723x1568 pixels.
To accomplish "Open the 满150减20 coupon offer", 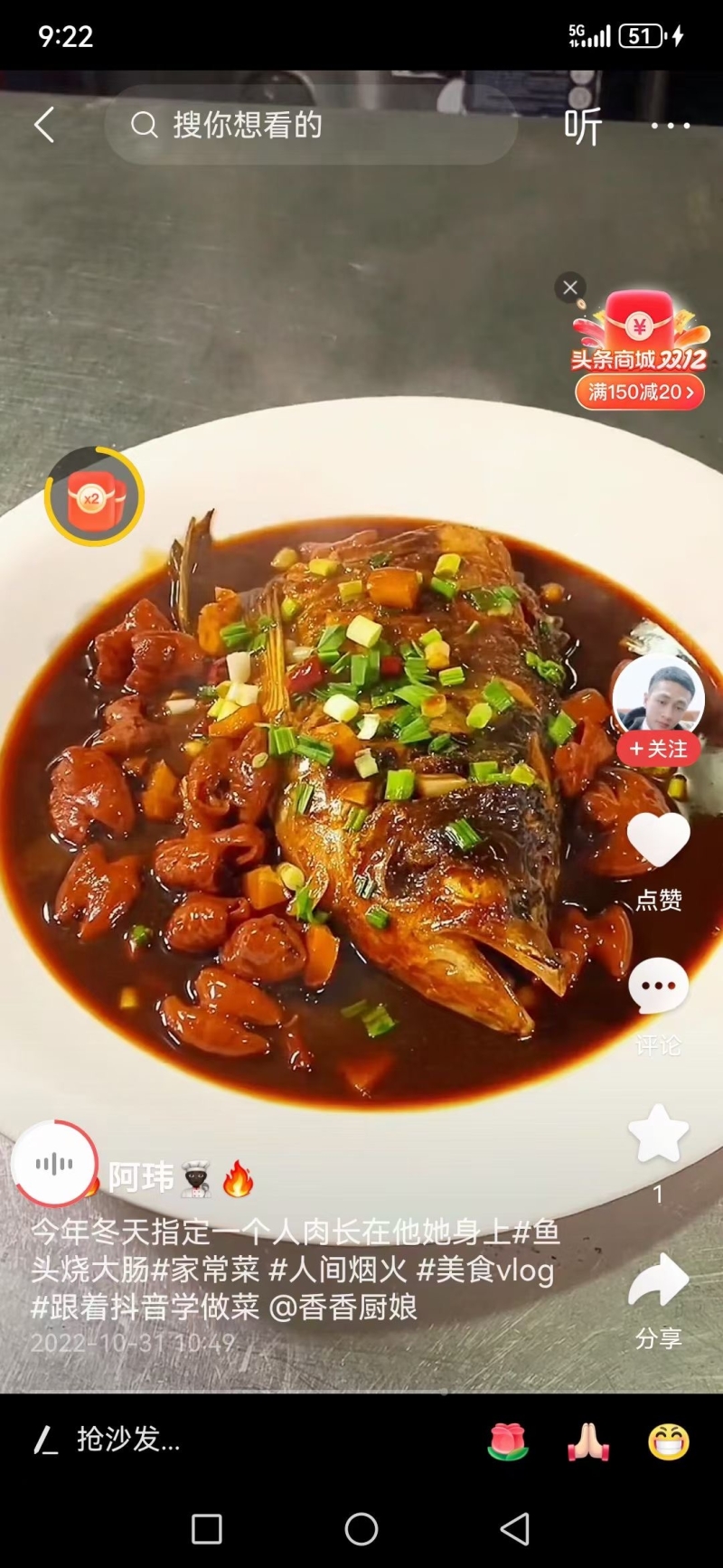I will [x=640, y=392].
